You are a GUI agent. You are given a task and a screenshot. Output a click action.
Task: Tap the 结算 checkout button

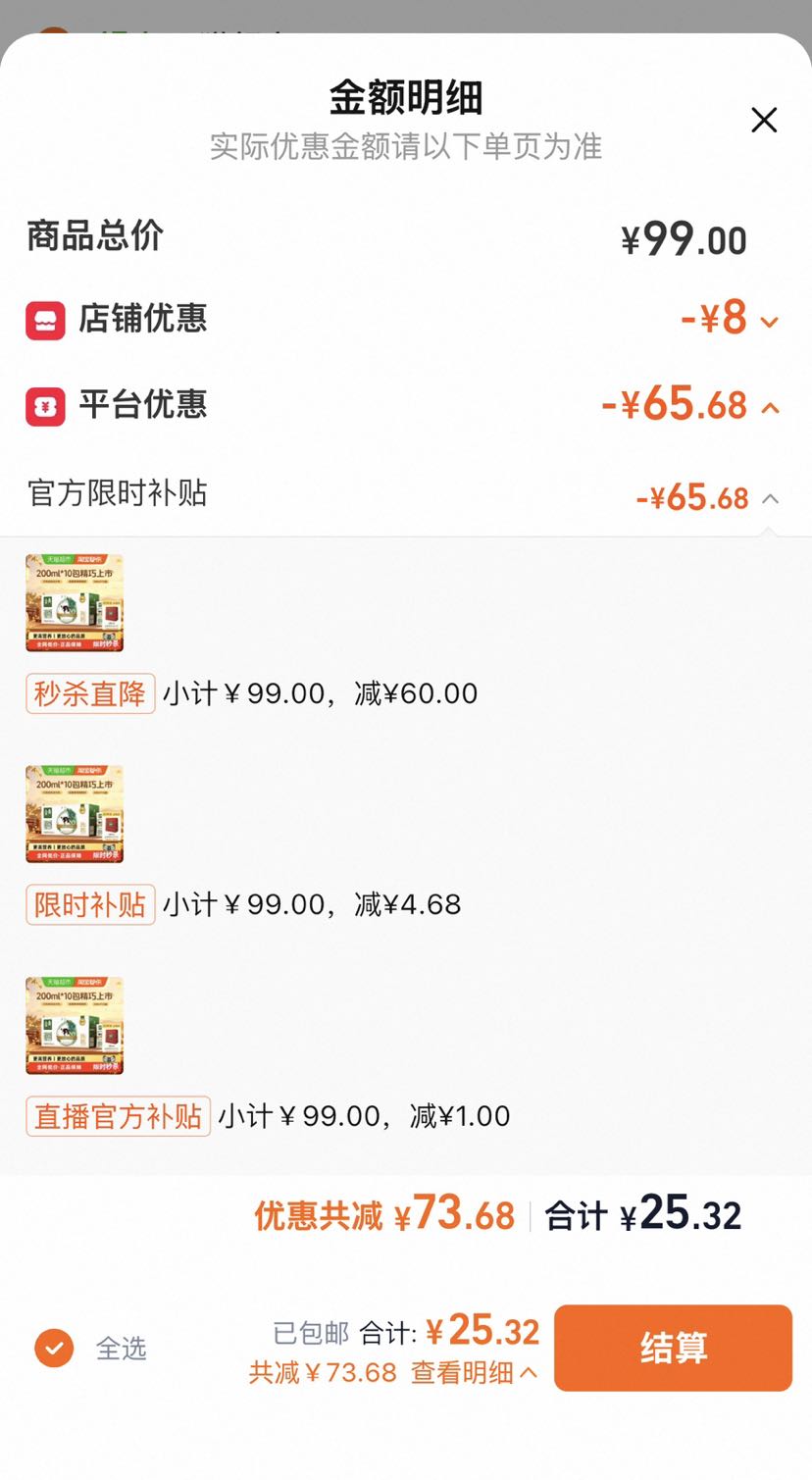(673, 1348)
